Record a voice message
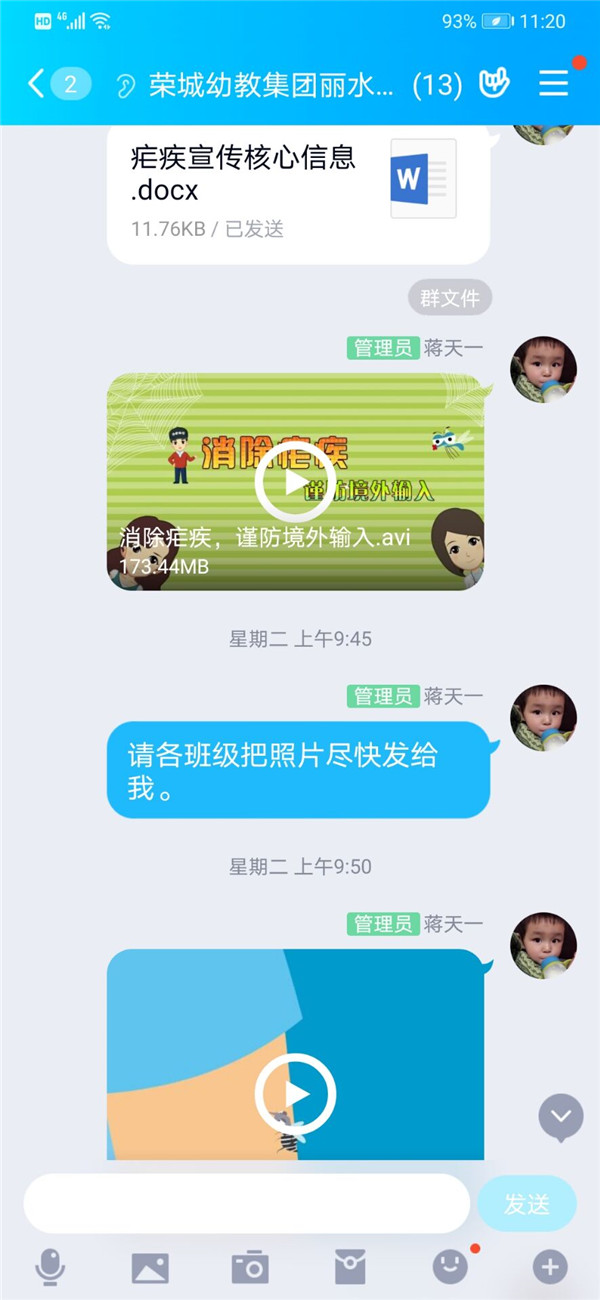This screenshot has height=1300, width=600. click(x=50, y=1268)
